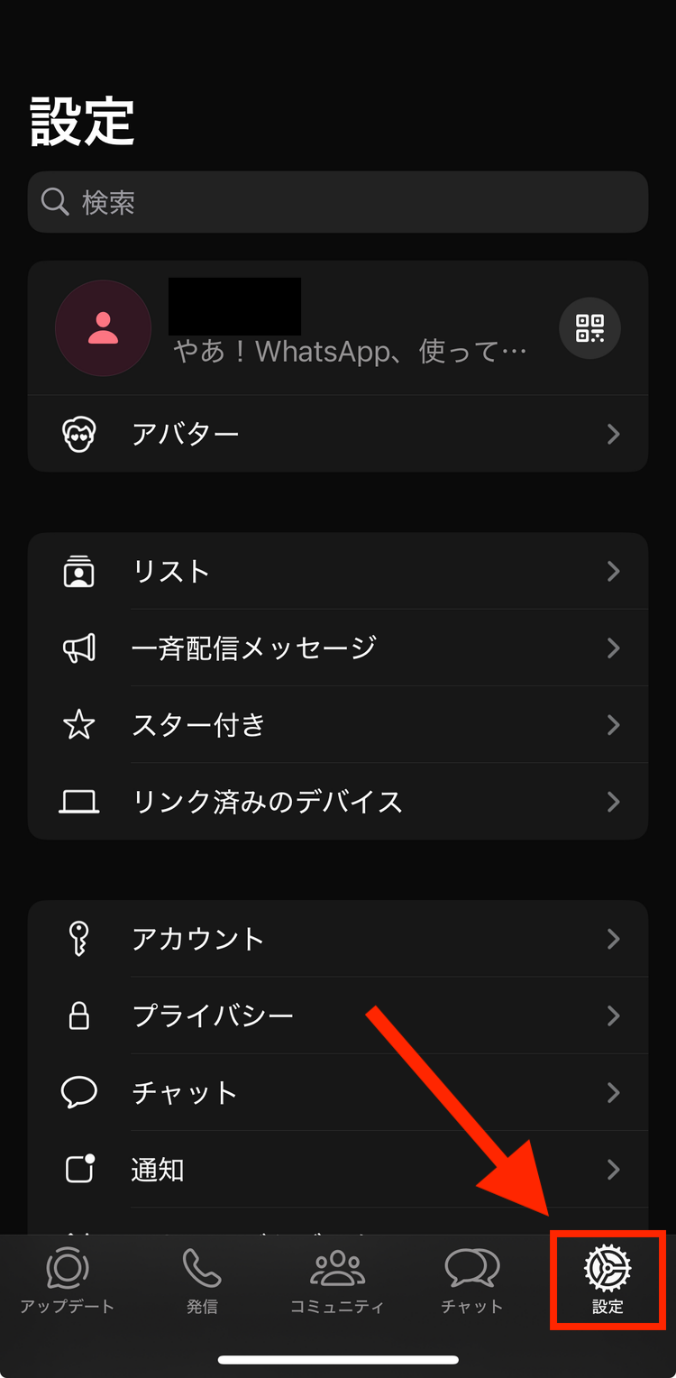Image resolution: width=676 pixels, height=1378 pixels.
Task: Open the QR code icon
Action: tap(590, 328)
